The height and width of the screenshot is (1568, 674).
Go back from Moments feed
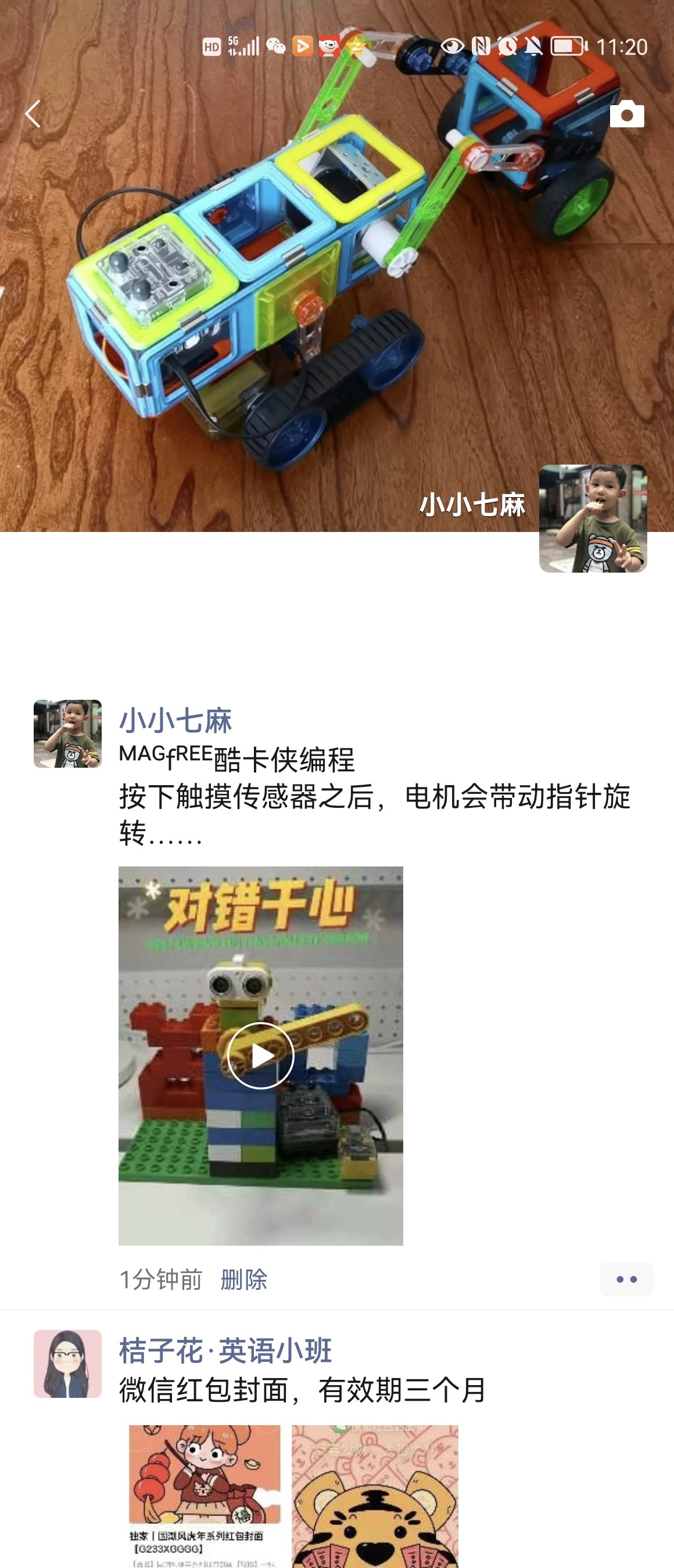click(x=33, y=114)
